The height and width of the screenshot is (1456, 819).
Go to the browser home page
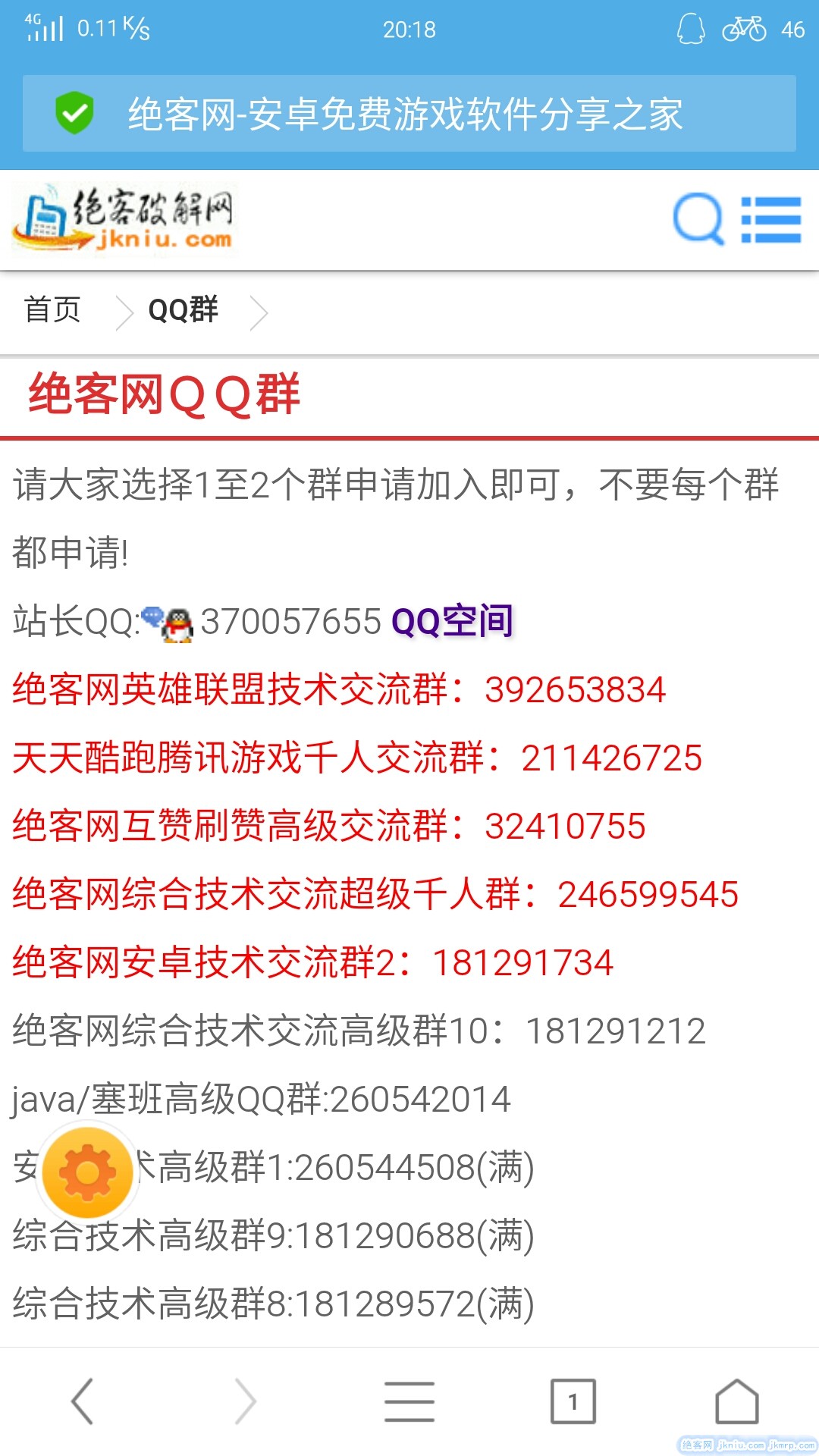click(x=736, y=1401)
